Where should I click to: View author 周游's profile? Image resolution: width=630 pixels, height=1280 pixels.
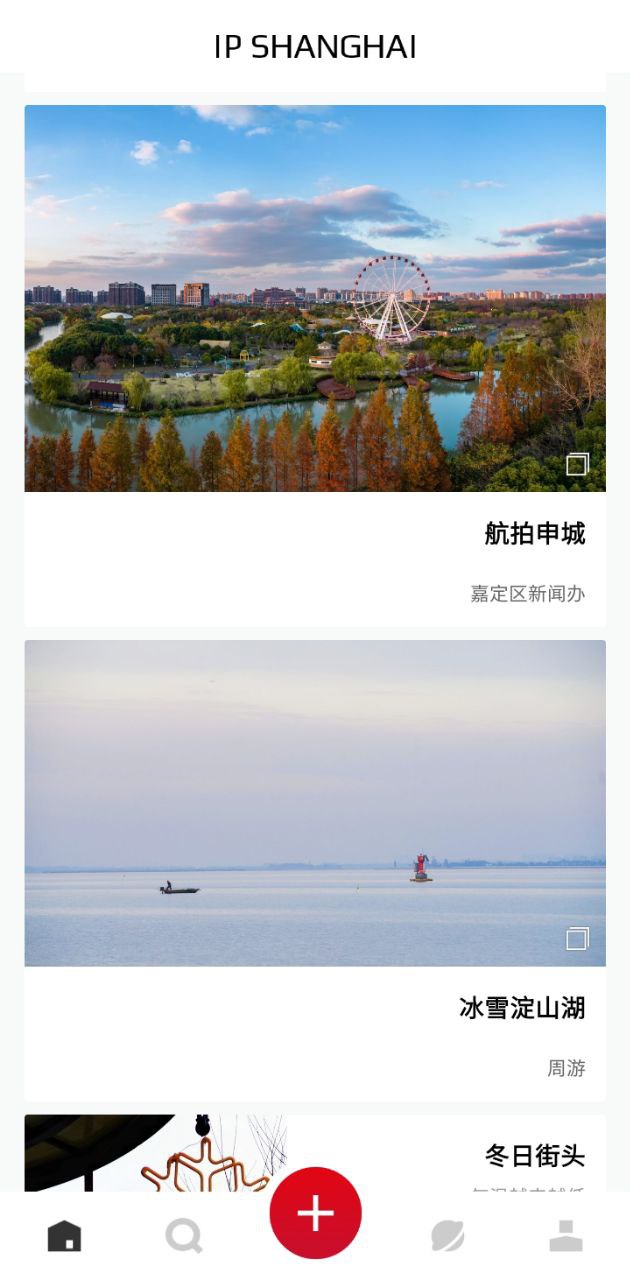(x=565, y=1068)
